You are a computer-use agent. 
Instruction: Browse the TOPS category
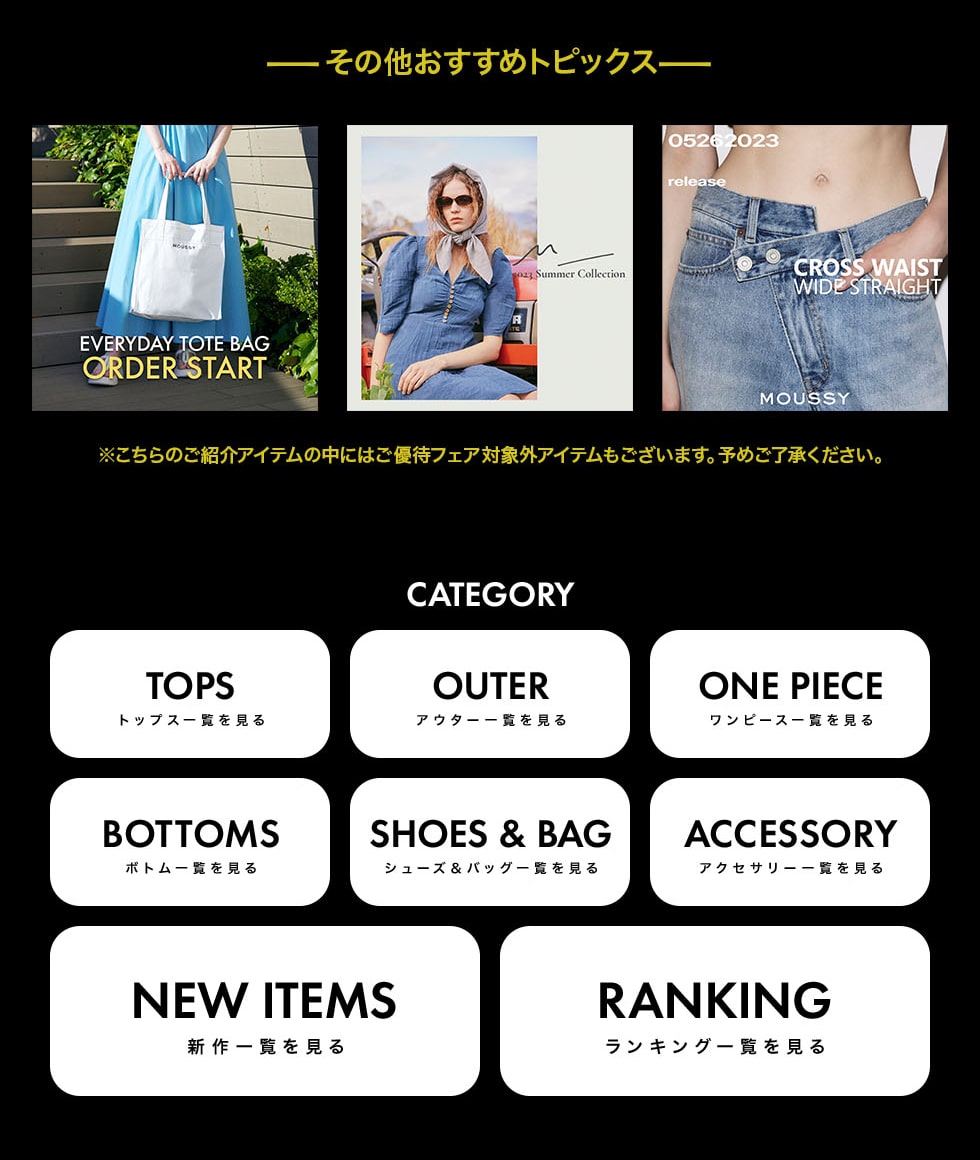(x=190, y=694)
